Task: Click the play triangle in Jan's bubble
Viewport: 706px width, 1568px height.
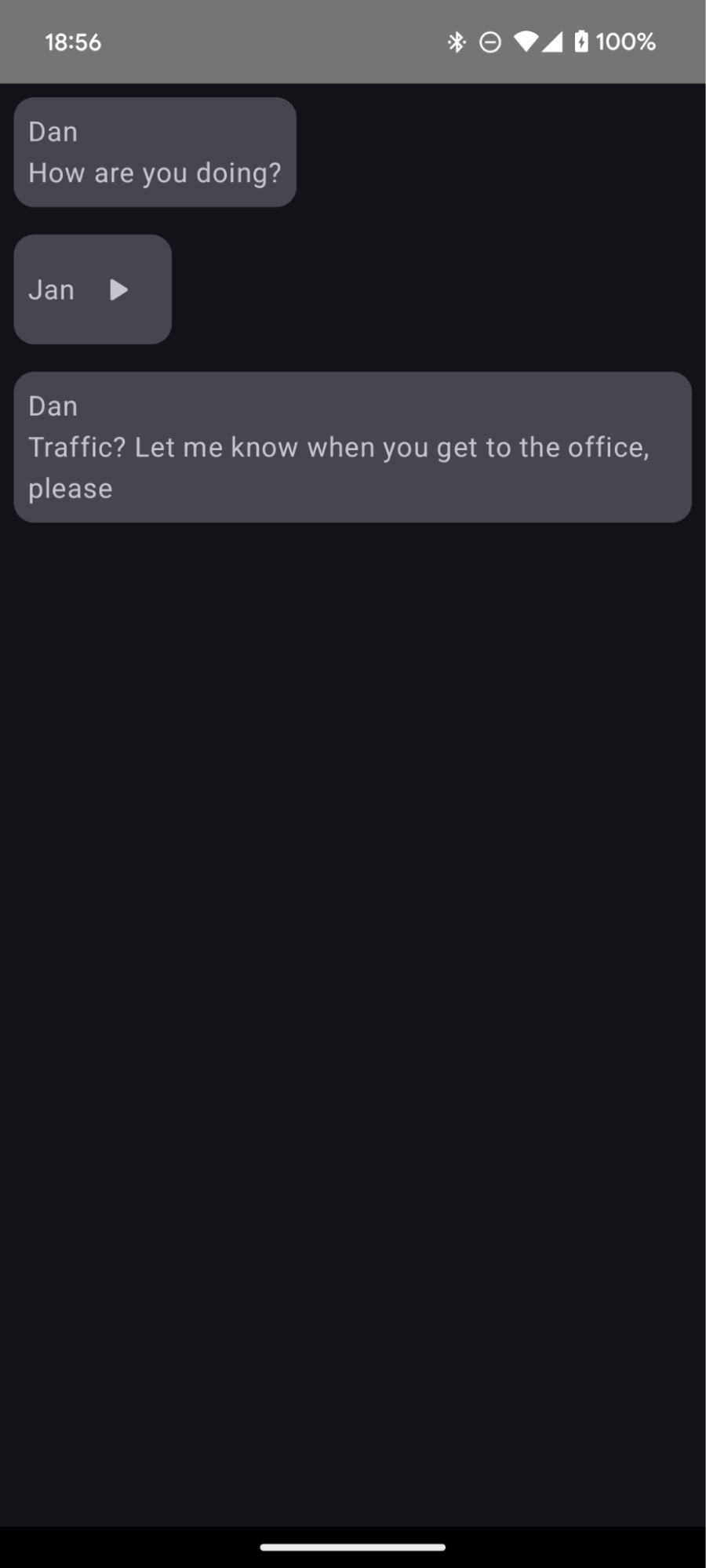Action: click(x=118, y=289)
